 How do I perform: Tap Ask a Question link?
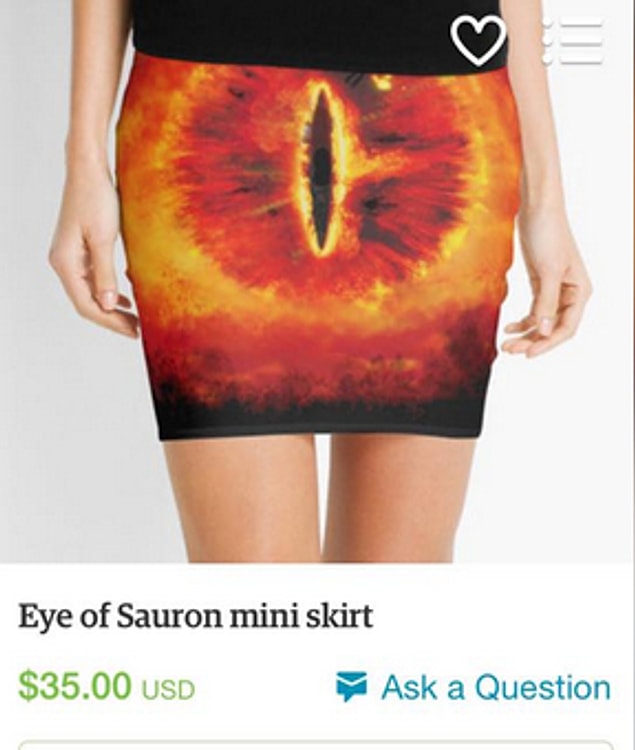[472, 687]
